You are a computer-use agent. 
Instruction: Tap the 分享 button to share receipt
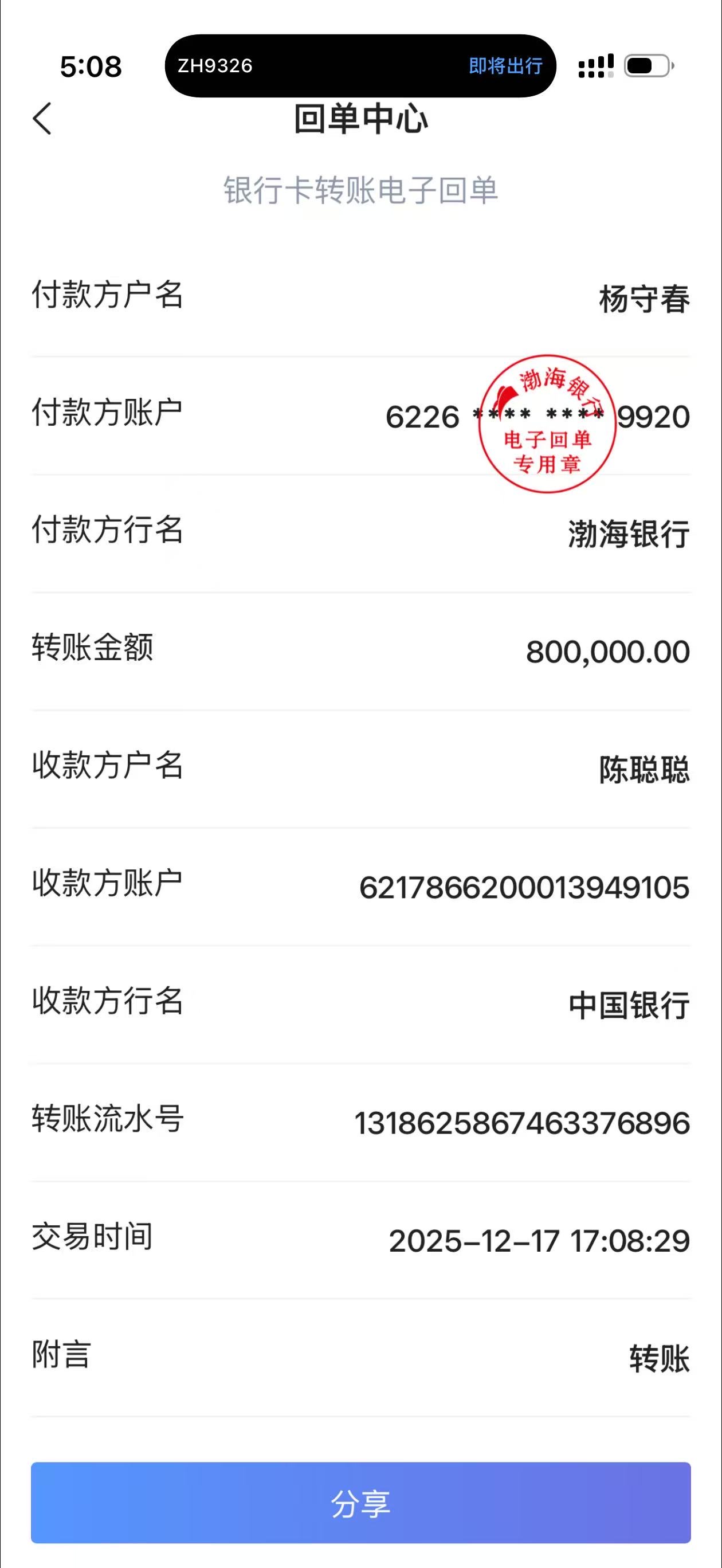pyautogui.click(x=361, y=1502)
